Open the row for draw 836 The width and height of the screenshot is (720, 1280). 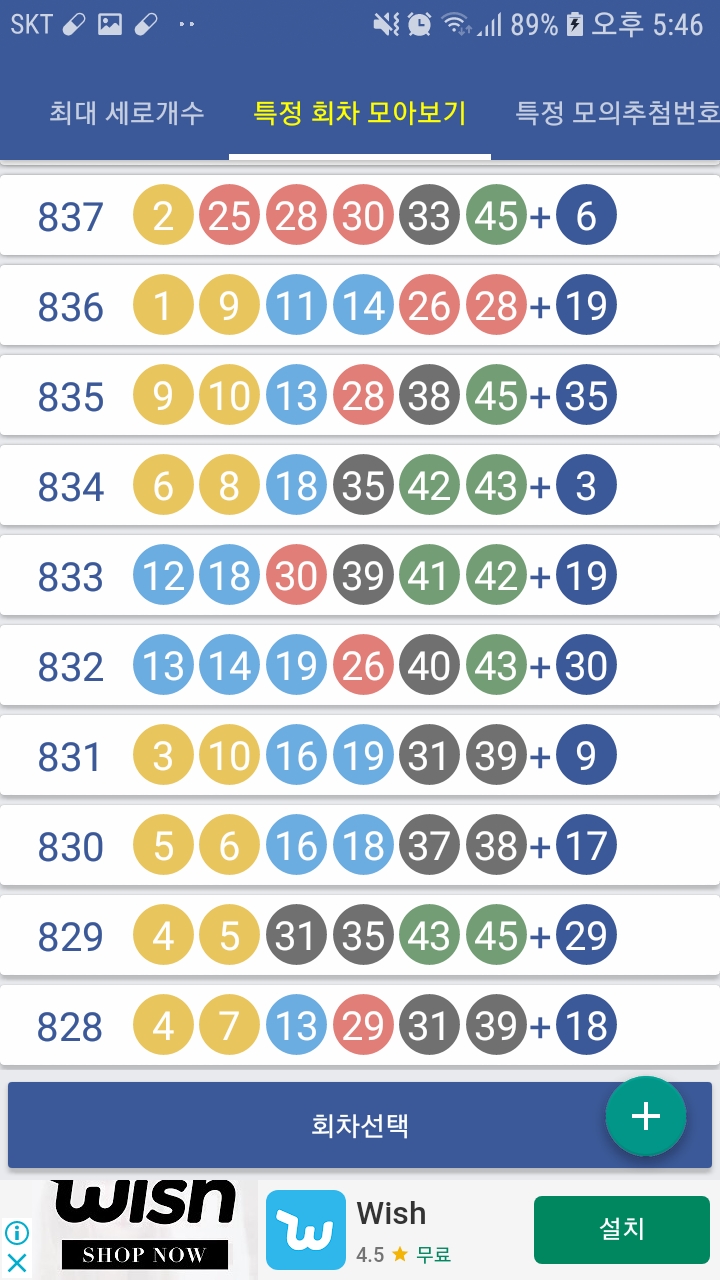click(x=360, y=305)
